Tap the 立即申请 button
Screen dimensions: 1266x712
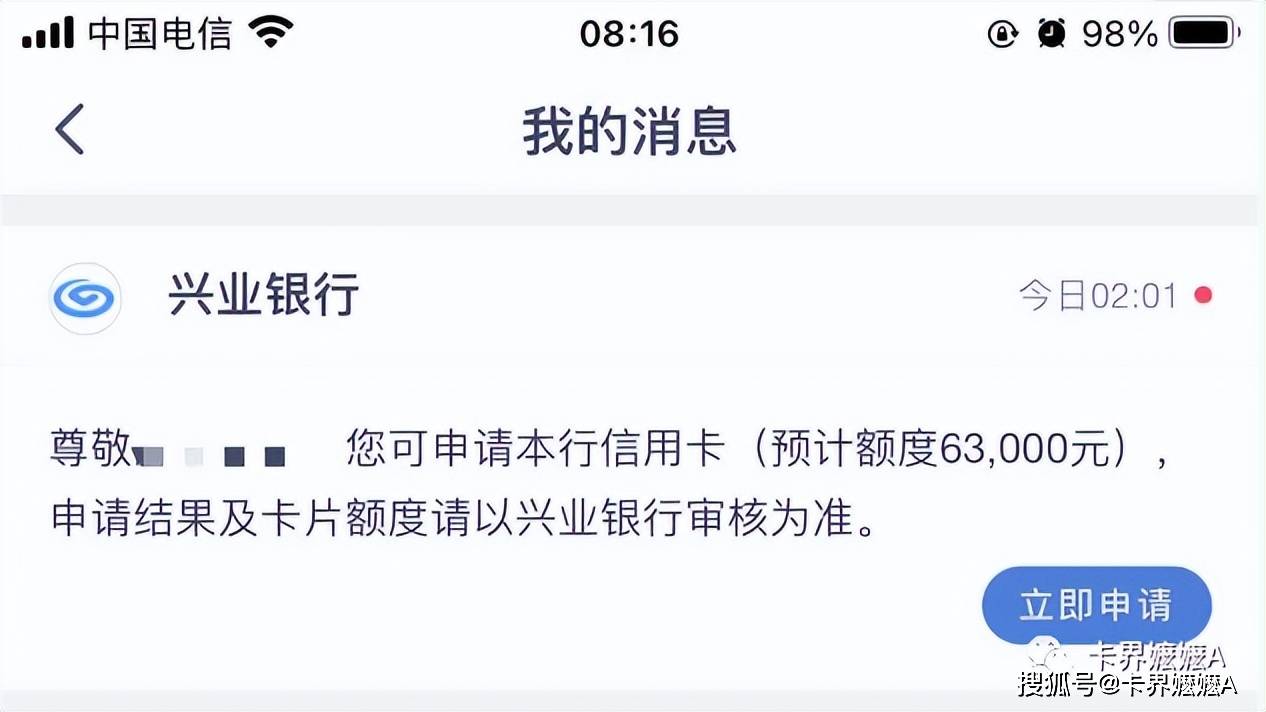coord(1096,604)
